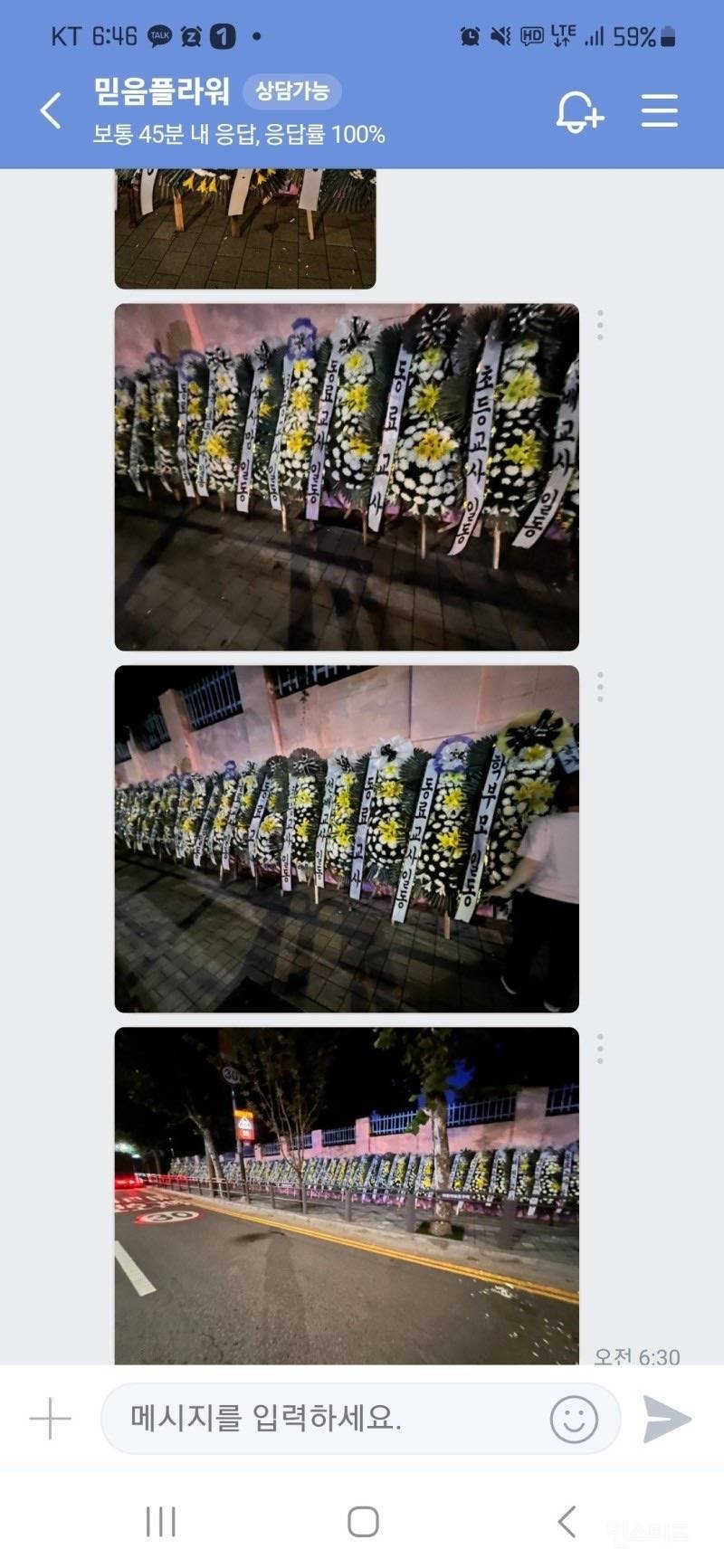Tap the system home button

[363, 1522]
